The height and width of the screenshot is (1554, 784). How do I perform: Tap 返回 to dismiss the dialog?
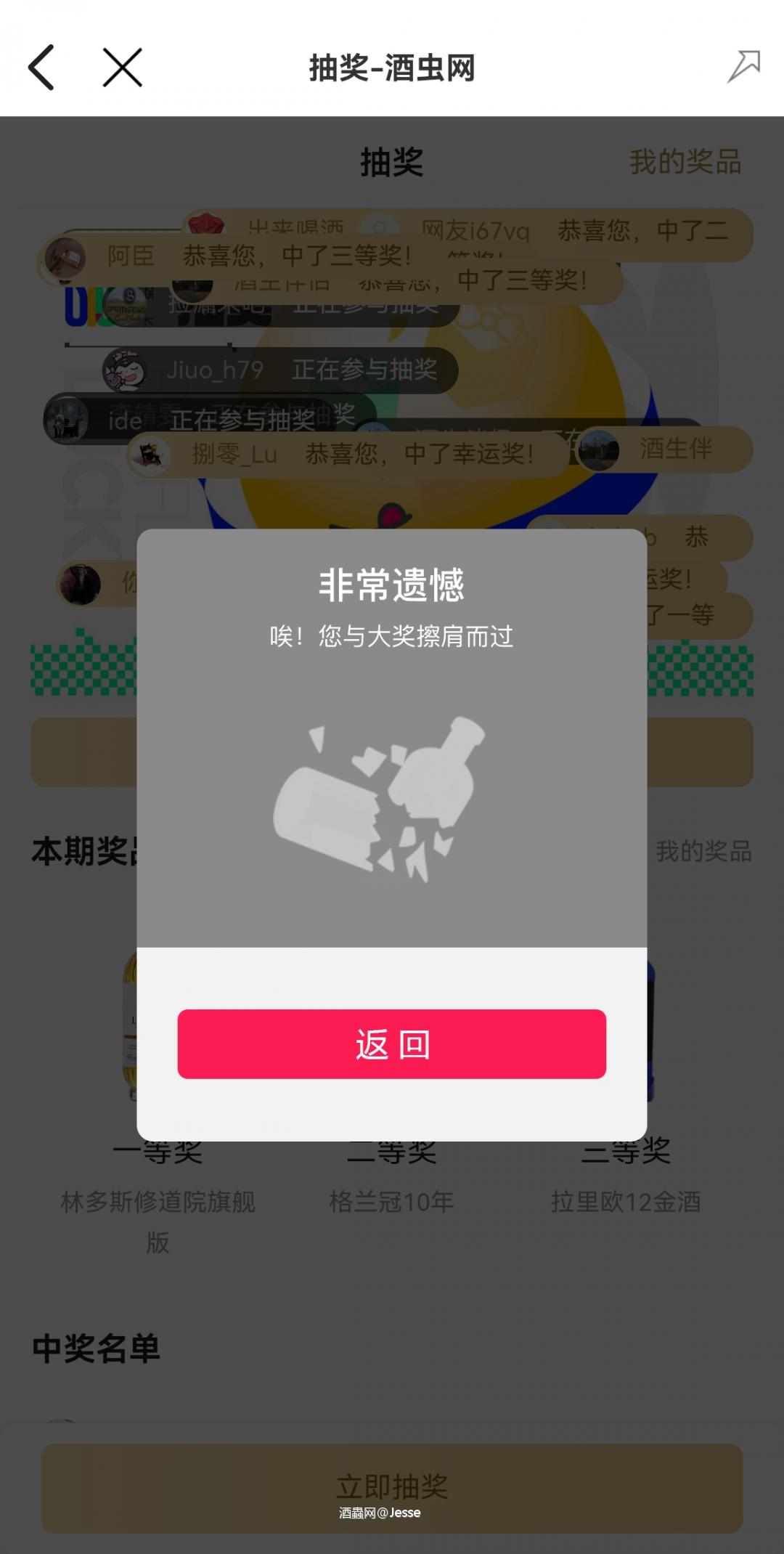391,1044
